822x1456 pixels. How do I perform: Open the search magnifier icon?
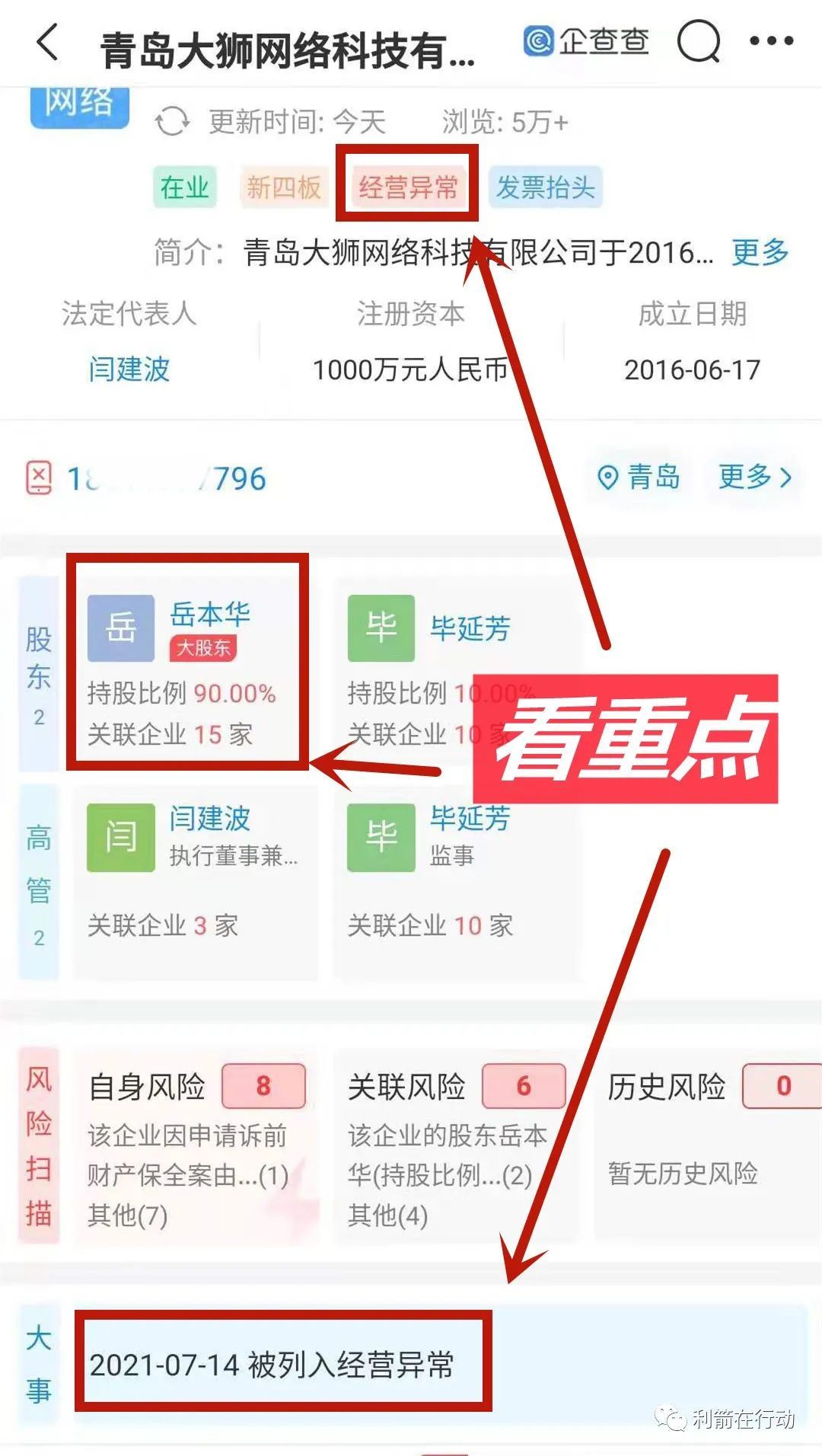tap(698, 41)
